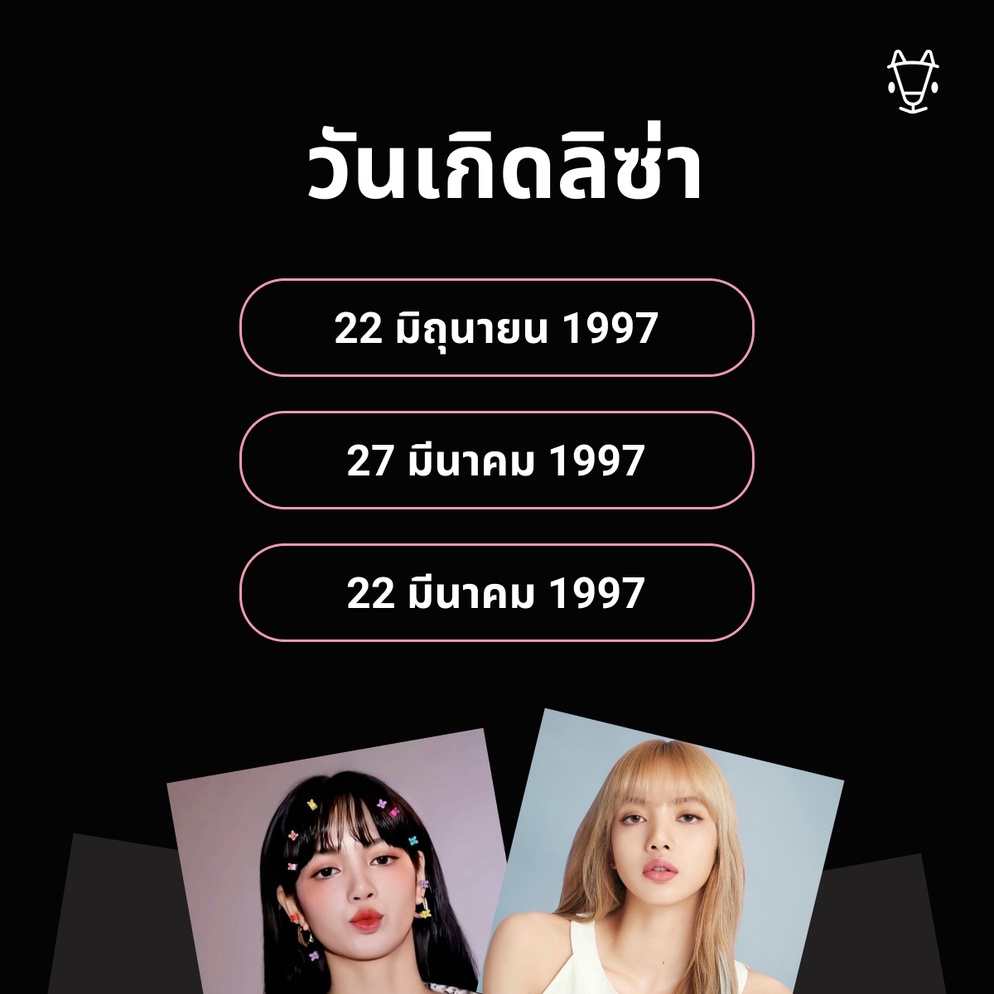
Task: Choose the option 27 มีนาคม 1997
Action: 496,461
